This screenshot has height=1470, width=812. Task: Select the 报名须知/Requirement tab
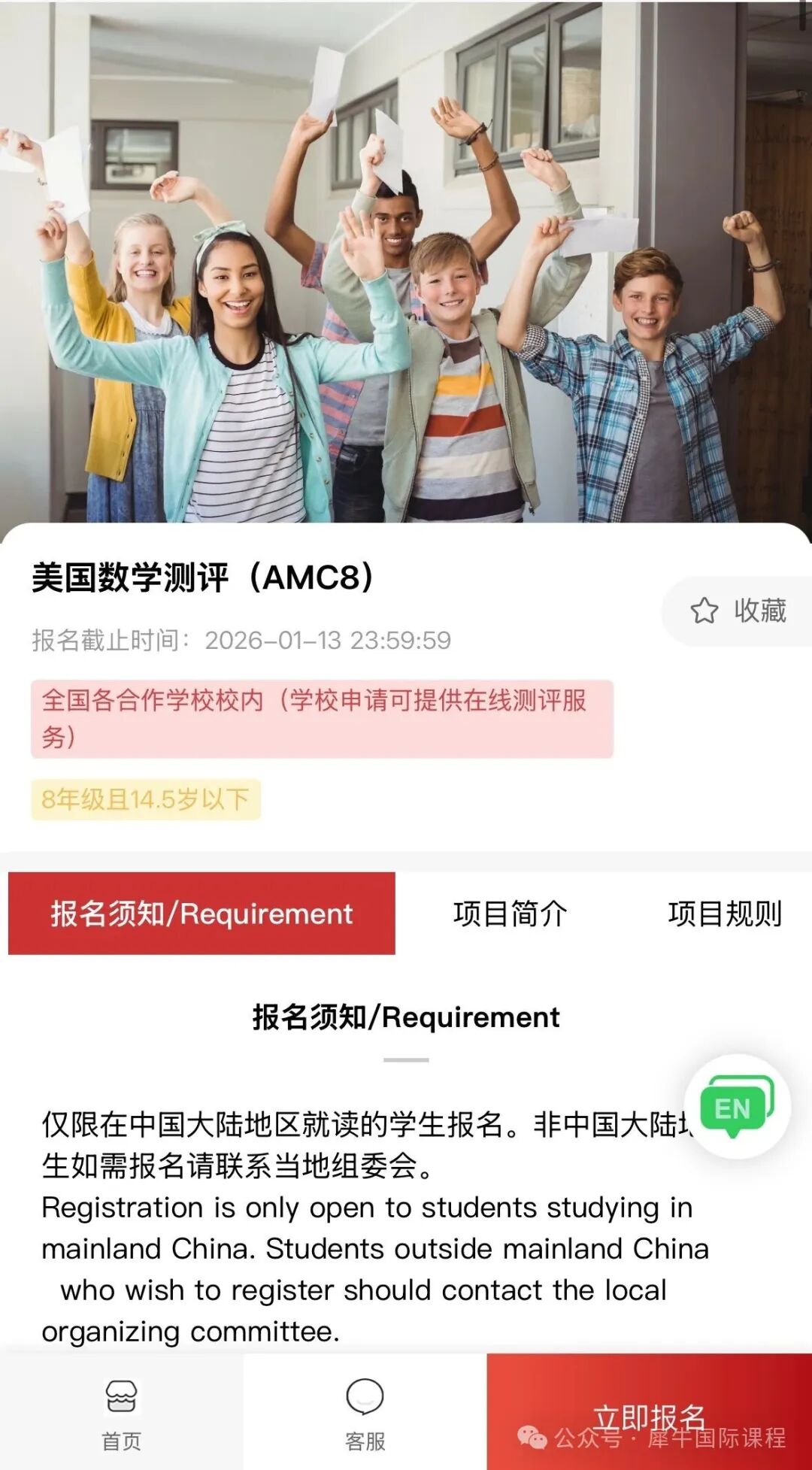[201, 914]
